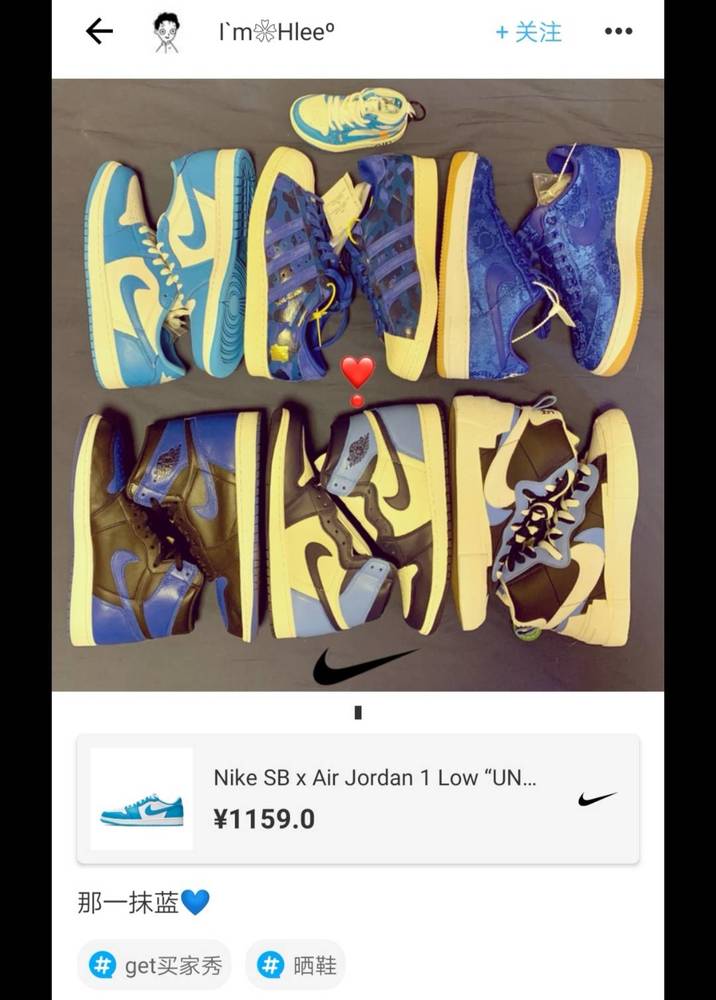View the sneaker collection photo
The height and width of the screenshot is (1000, 716).
pos(358,385)
